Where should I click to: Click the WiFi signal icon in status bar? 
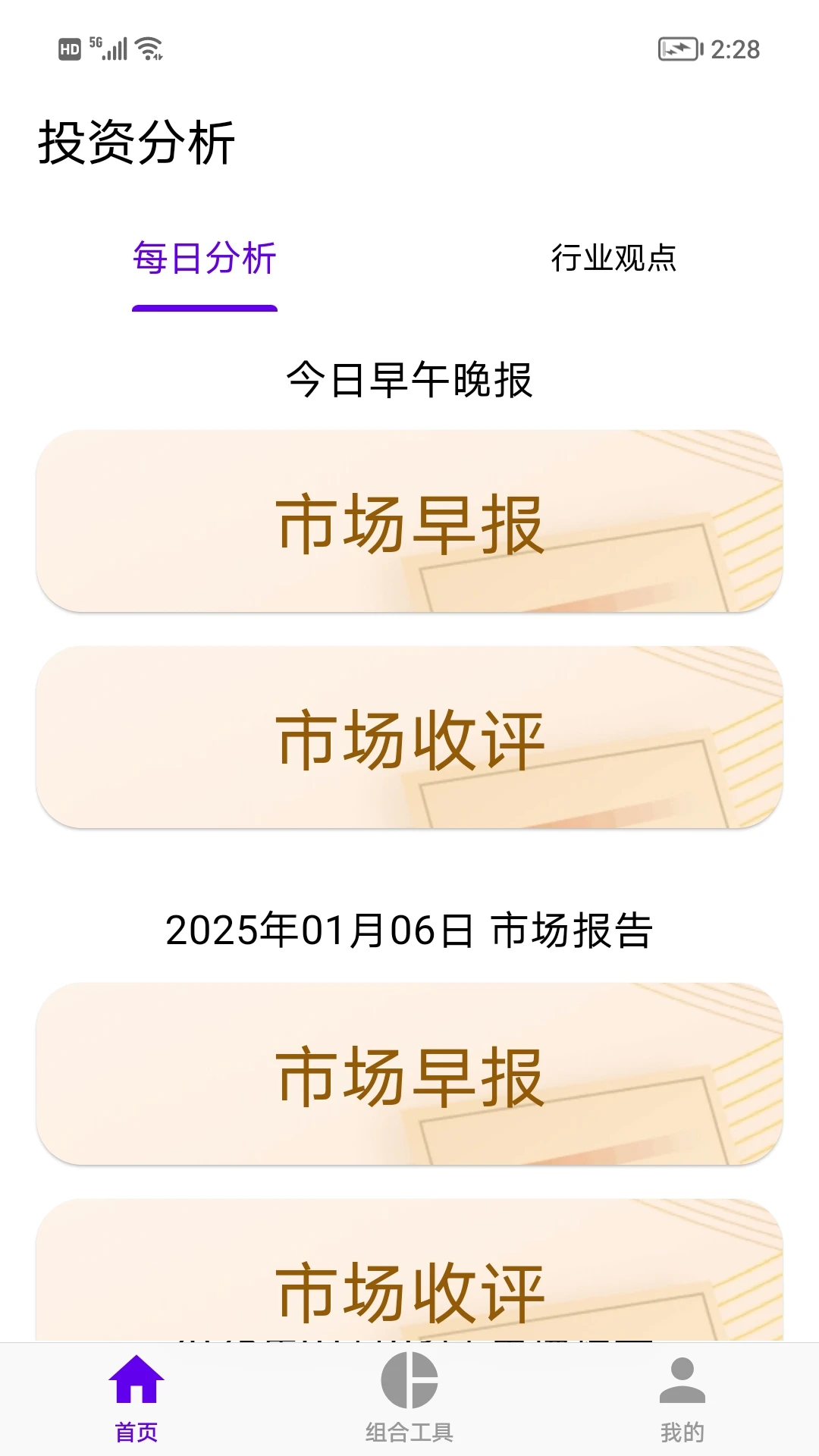(149, 50)
